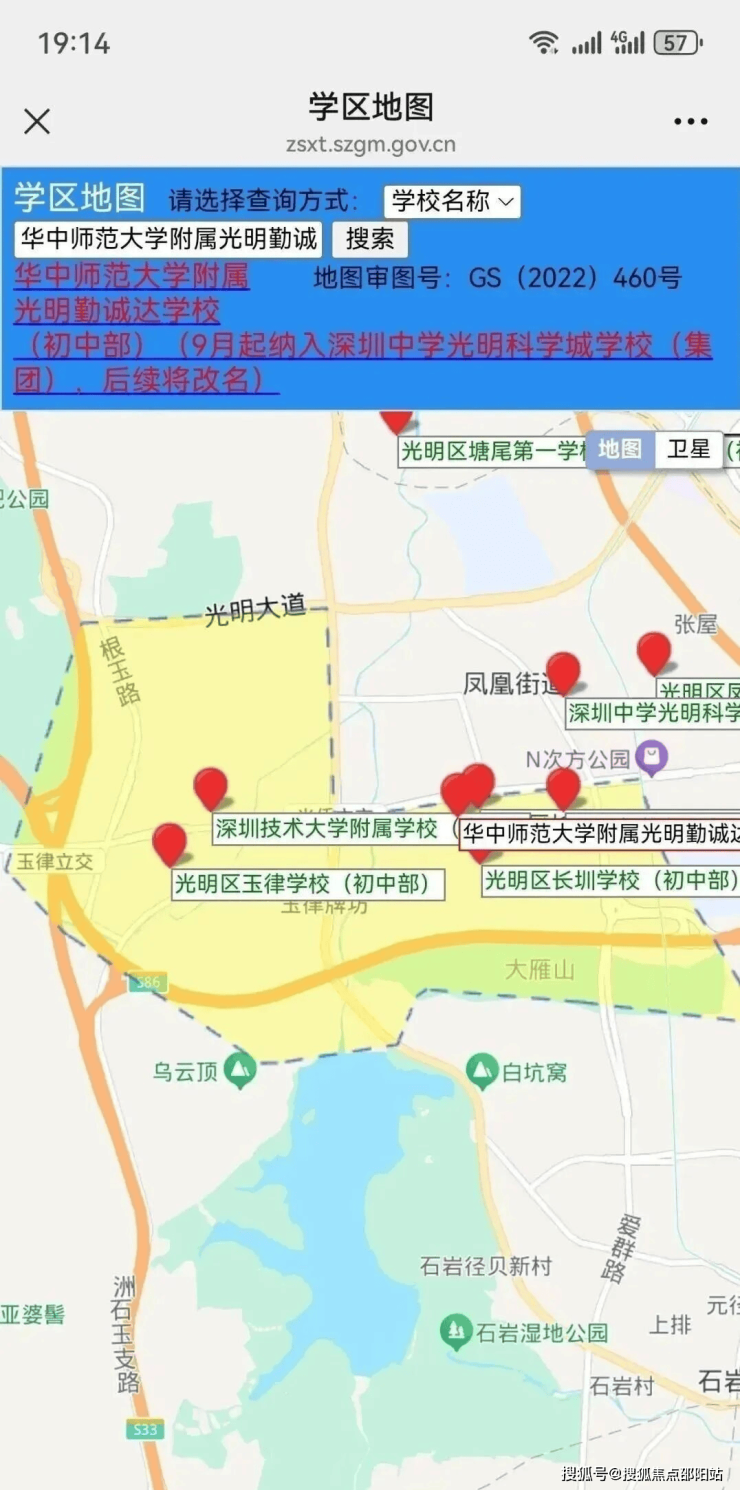This screenshot has width=740, height=1490.
Task: Select the 深圳技术大学附属学校 map marker
Action: point(210,787)
